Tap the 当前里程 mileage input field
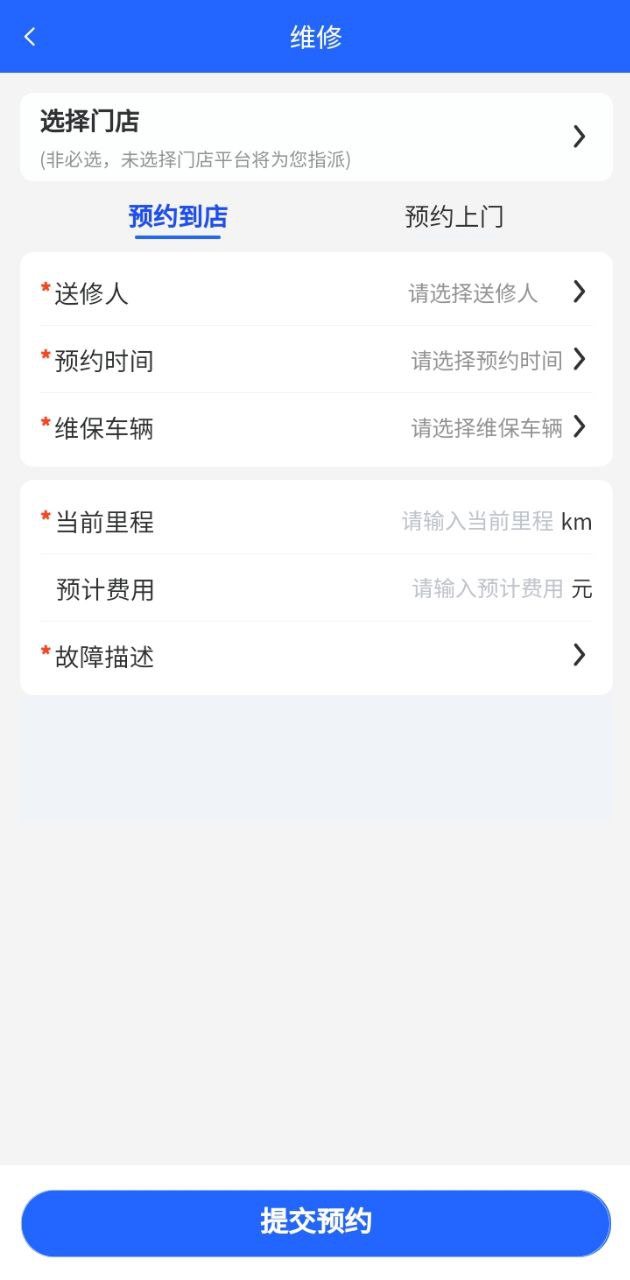The height and width of the screenshot is (1280, 630). 477,521
